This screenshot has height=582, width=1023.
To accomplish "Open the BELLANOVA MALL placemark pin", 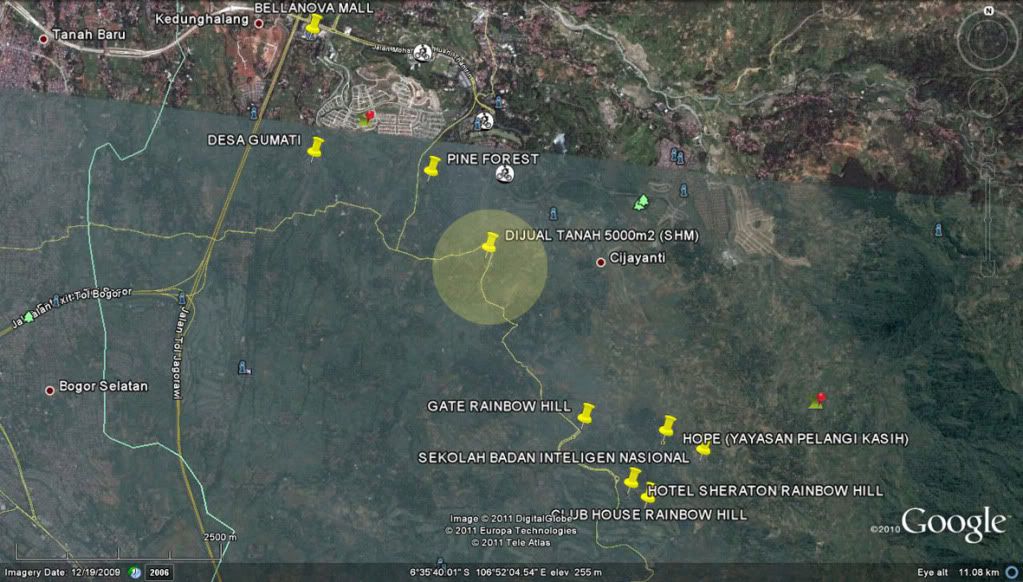I will coord(314,25).
